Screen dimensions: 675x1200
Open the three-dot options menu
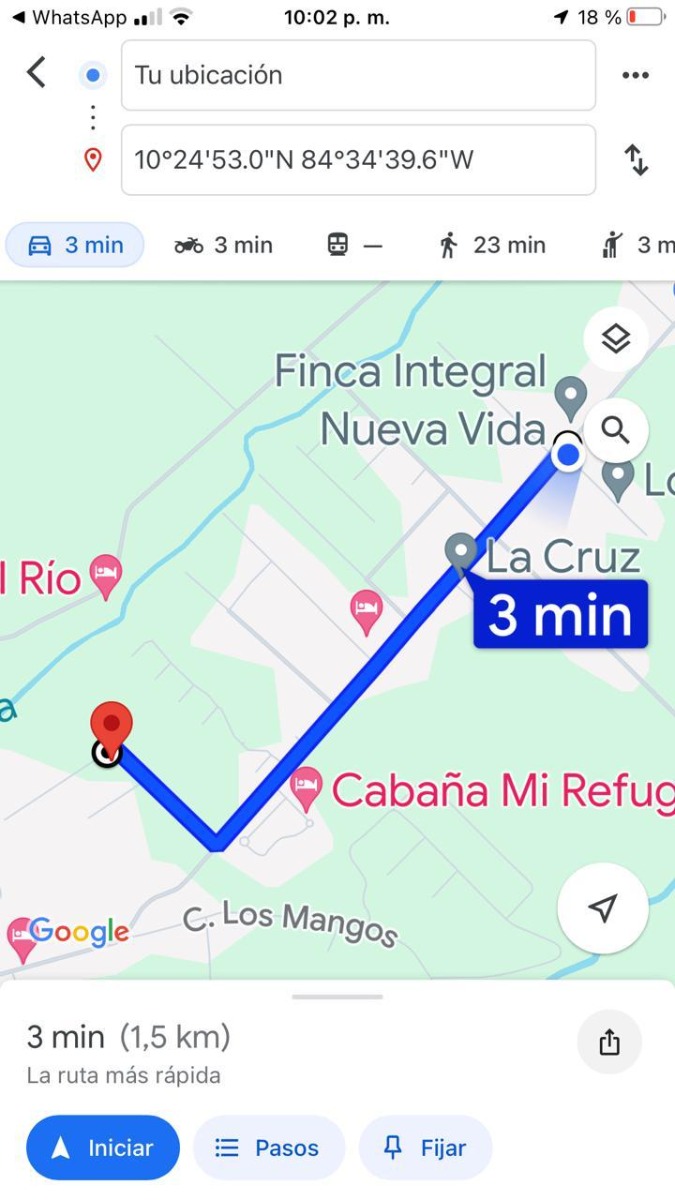click(x=635, y=75)
